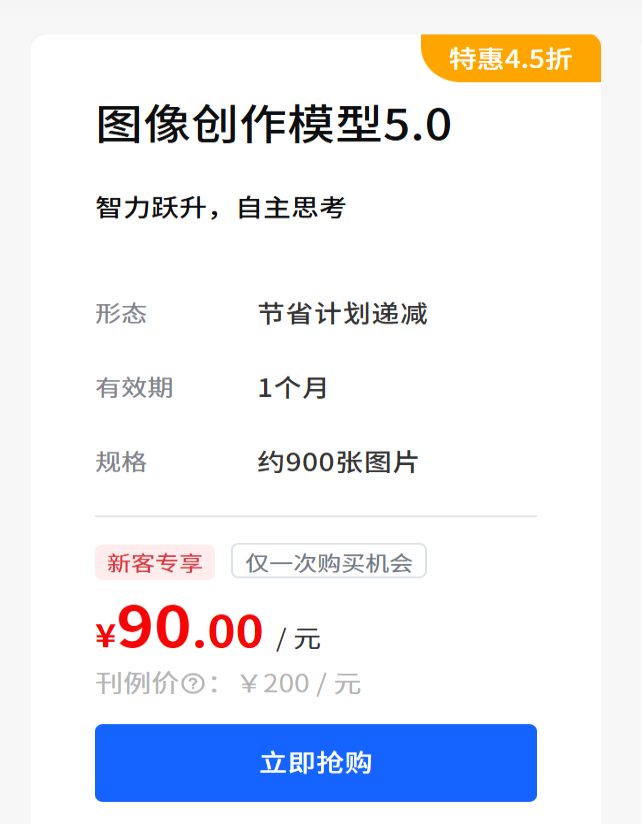Tap the 立即抢购 purchase button
This screenshot has width=642, height=824.
point(315,763)
